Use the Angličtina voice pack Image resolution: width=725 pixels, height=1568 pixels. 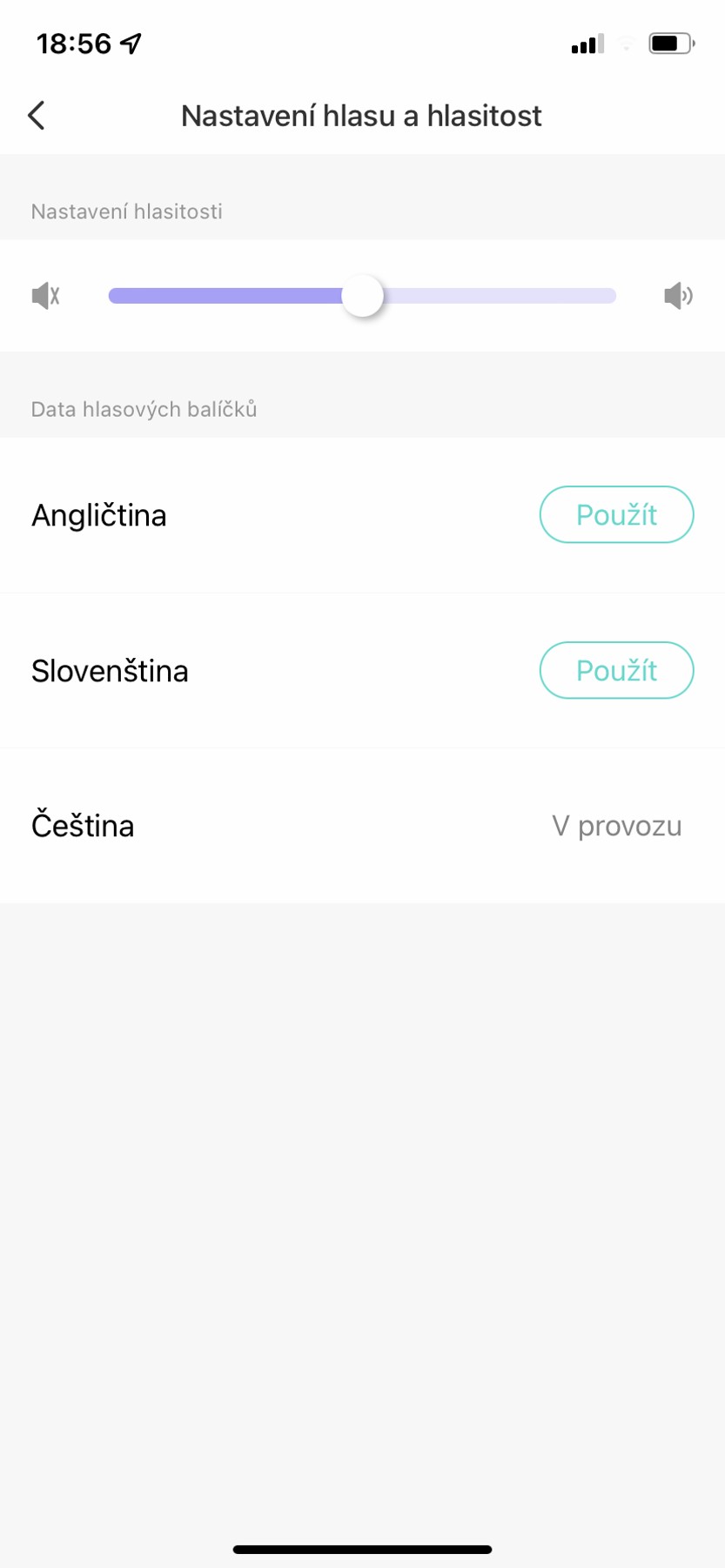tap(616, 514)
